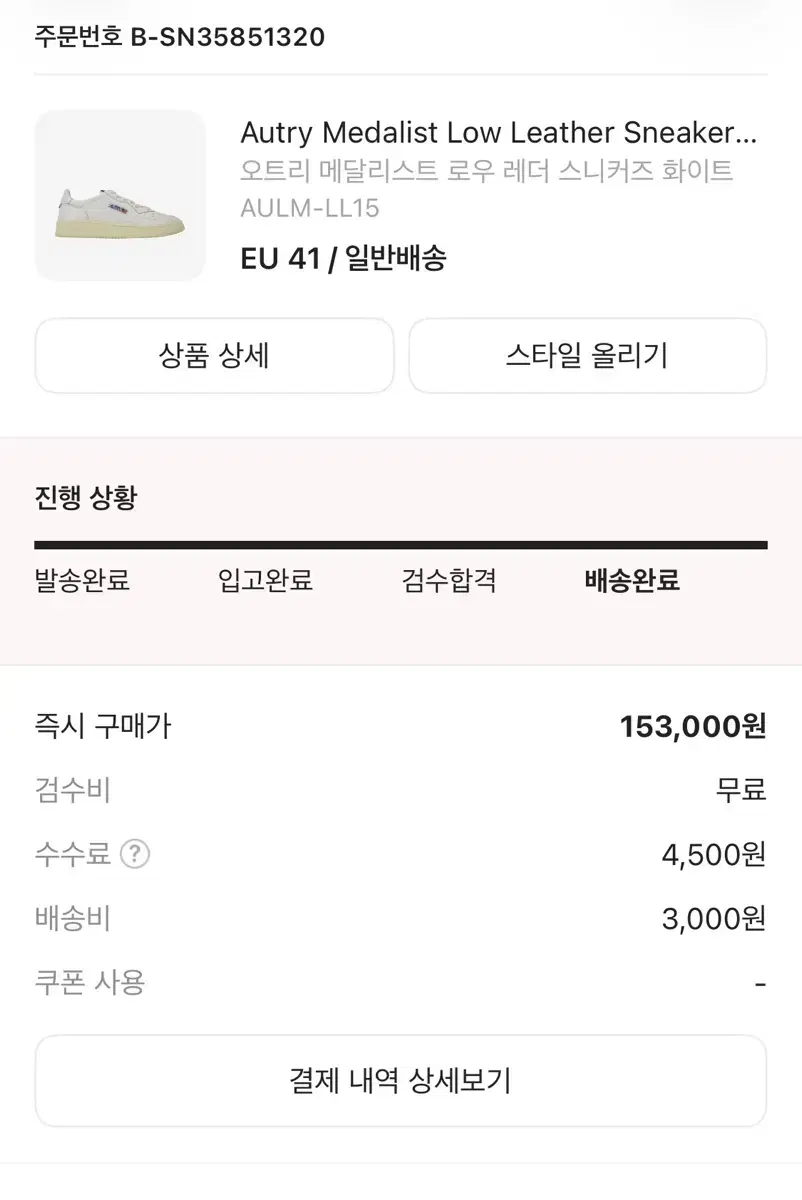Select the 발송완료 progress step
Viewport: 802px width, 1200px height.
click(x=84, y=581)
